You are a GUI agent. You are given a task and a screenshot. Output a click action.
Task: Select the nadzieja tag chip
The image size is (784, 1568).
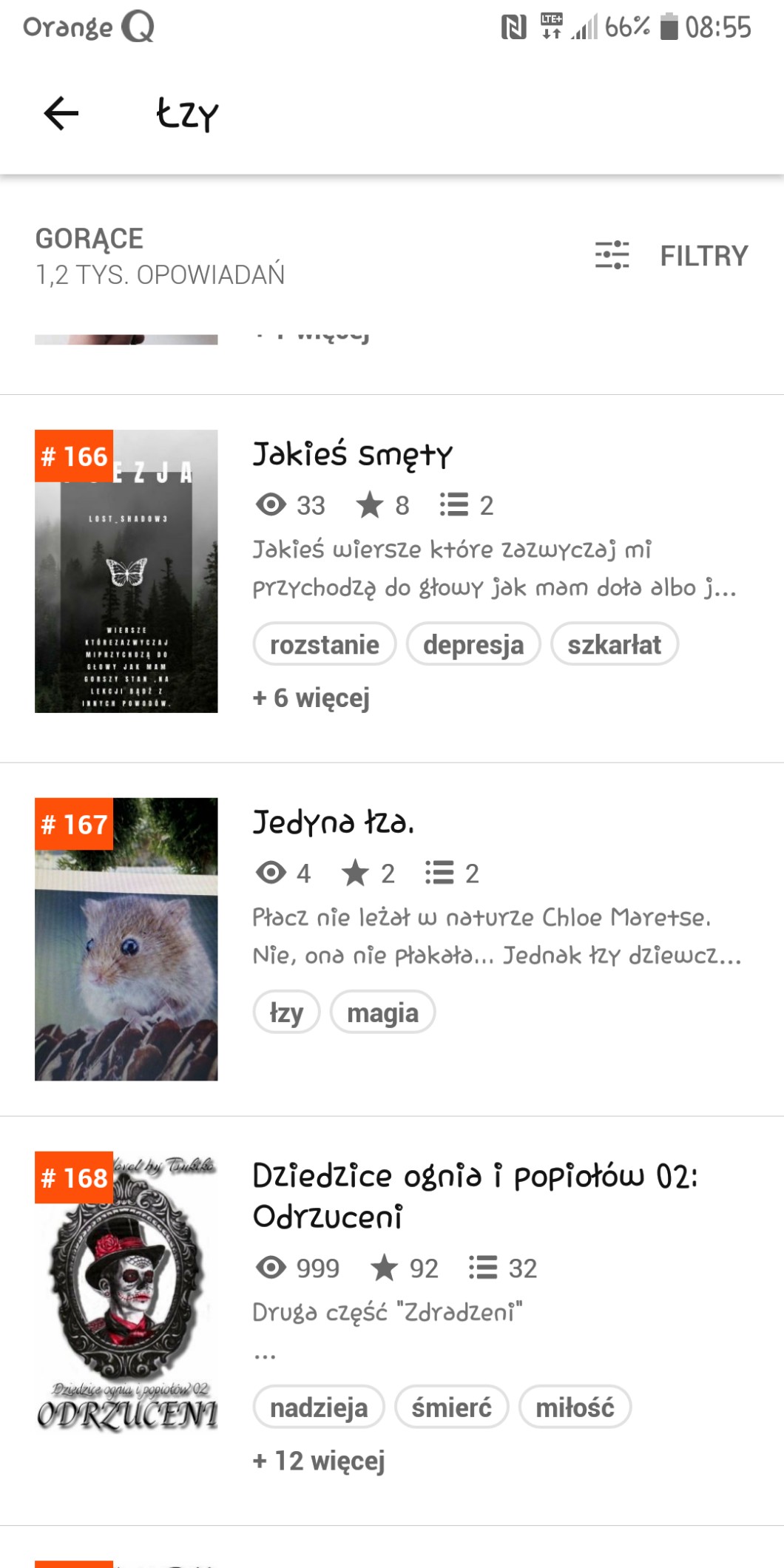pyautogui.click(x=319, y=1408)
